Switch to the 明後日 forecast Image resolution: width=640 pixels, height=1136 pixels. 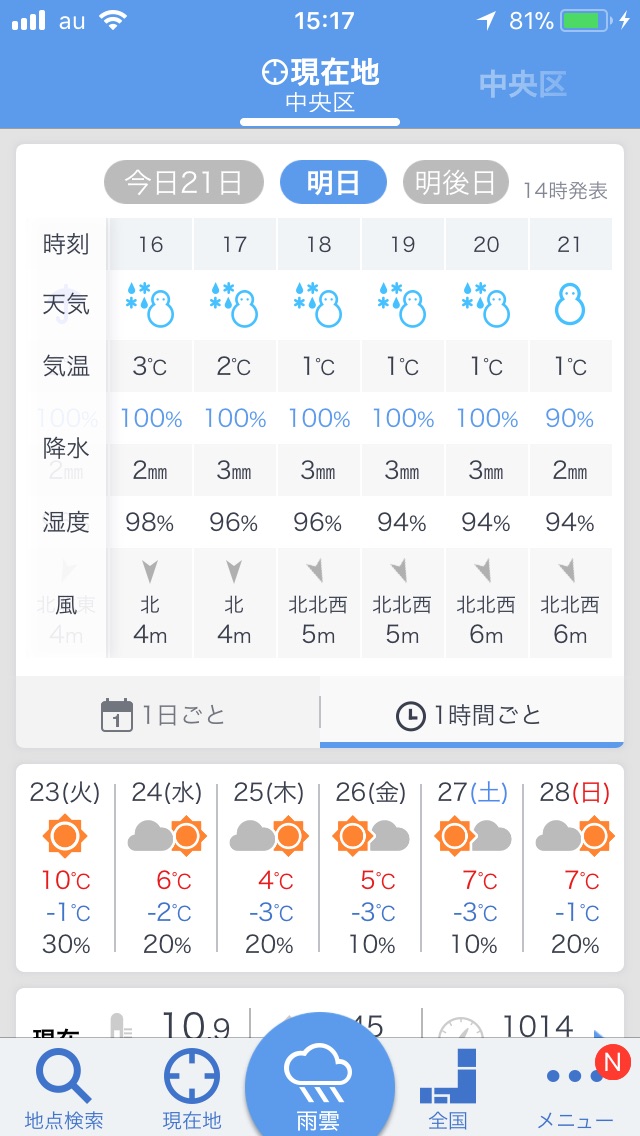pyautogui.click(x=455, y=182)
